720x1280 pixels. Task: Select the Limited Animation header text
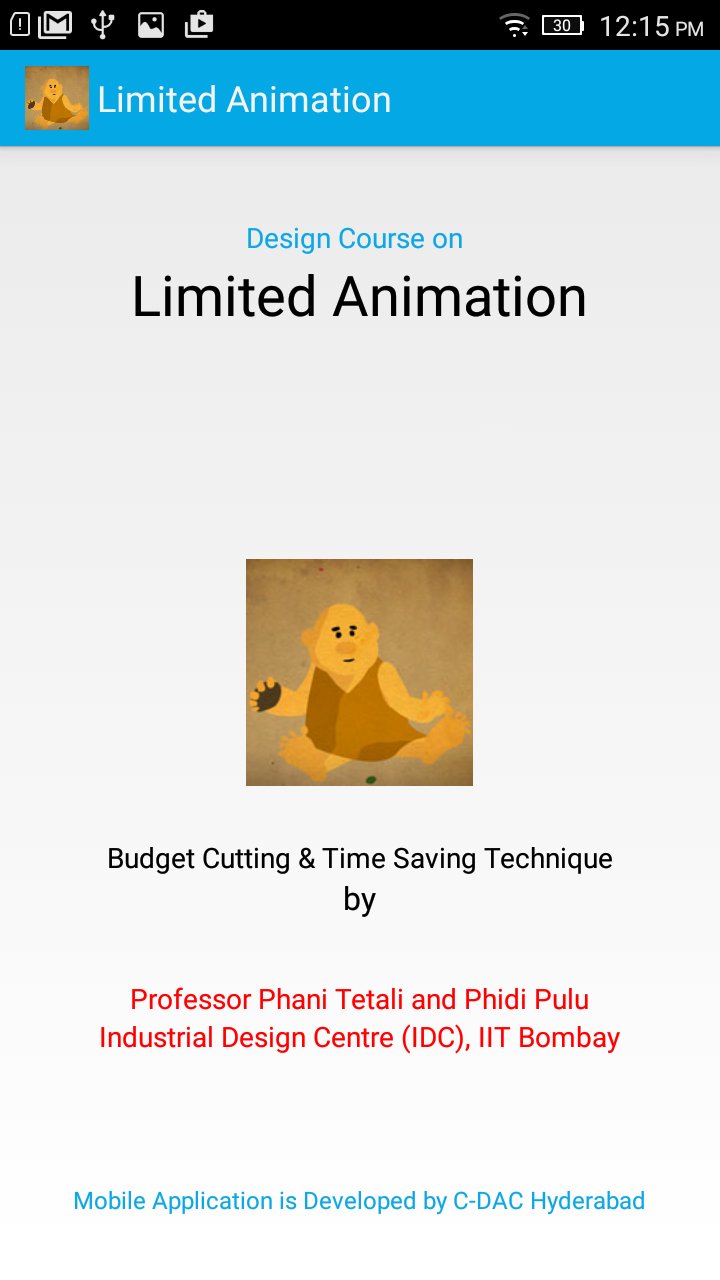[244, 99]
